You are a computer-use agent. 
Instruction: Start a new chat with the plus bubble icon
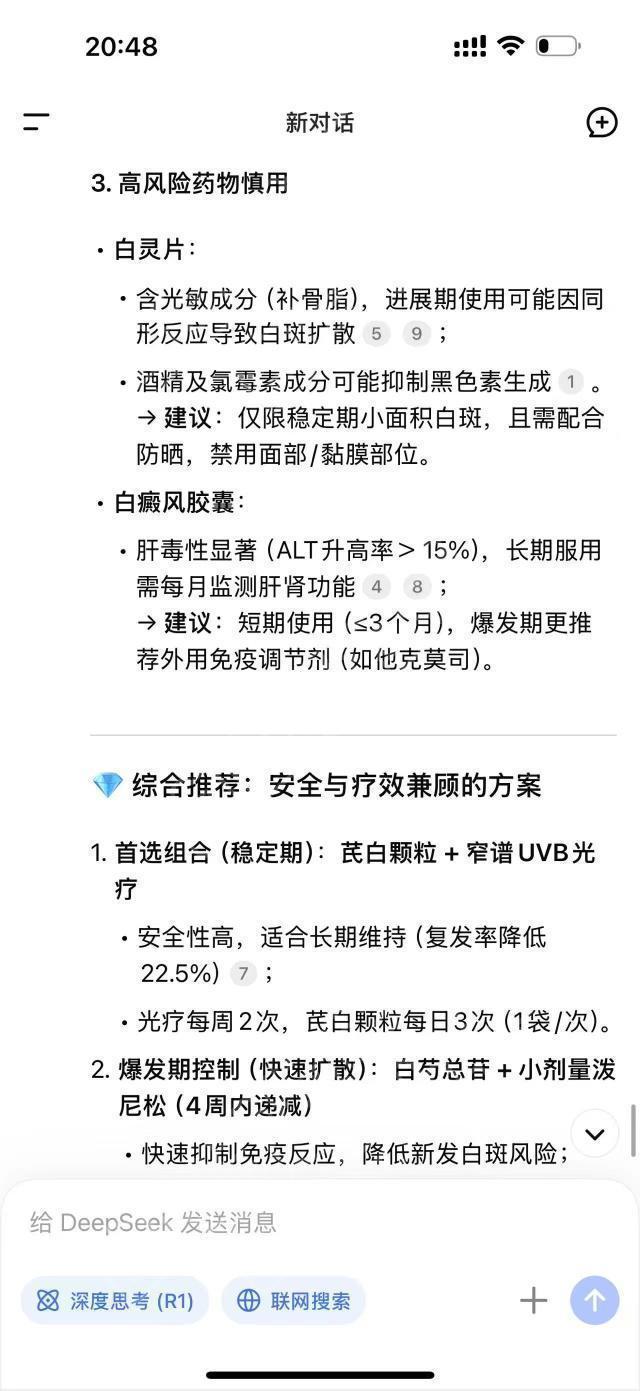pyautogui.click(x=601, y=123)
